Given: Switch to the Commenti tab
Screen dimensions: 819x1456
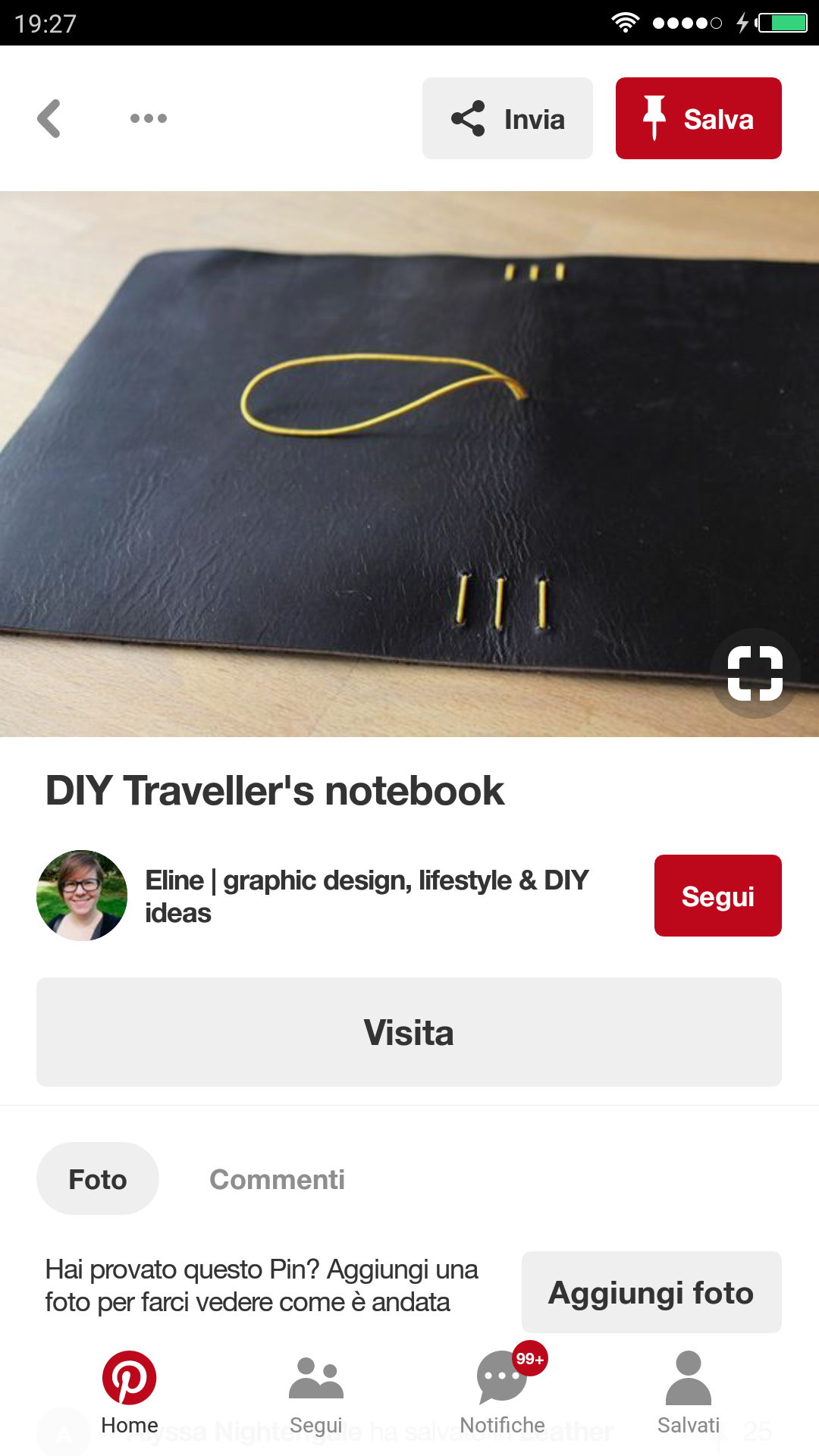Looking at the screenshot, I should pos(277,1179).
